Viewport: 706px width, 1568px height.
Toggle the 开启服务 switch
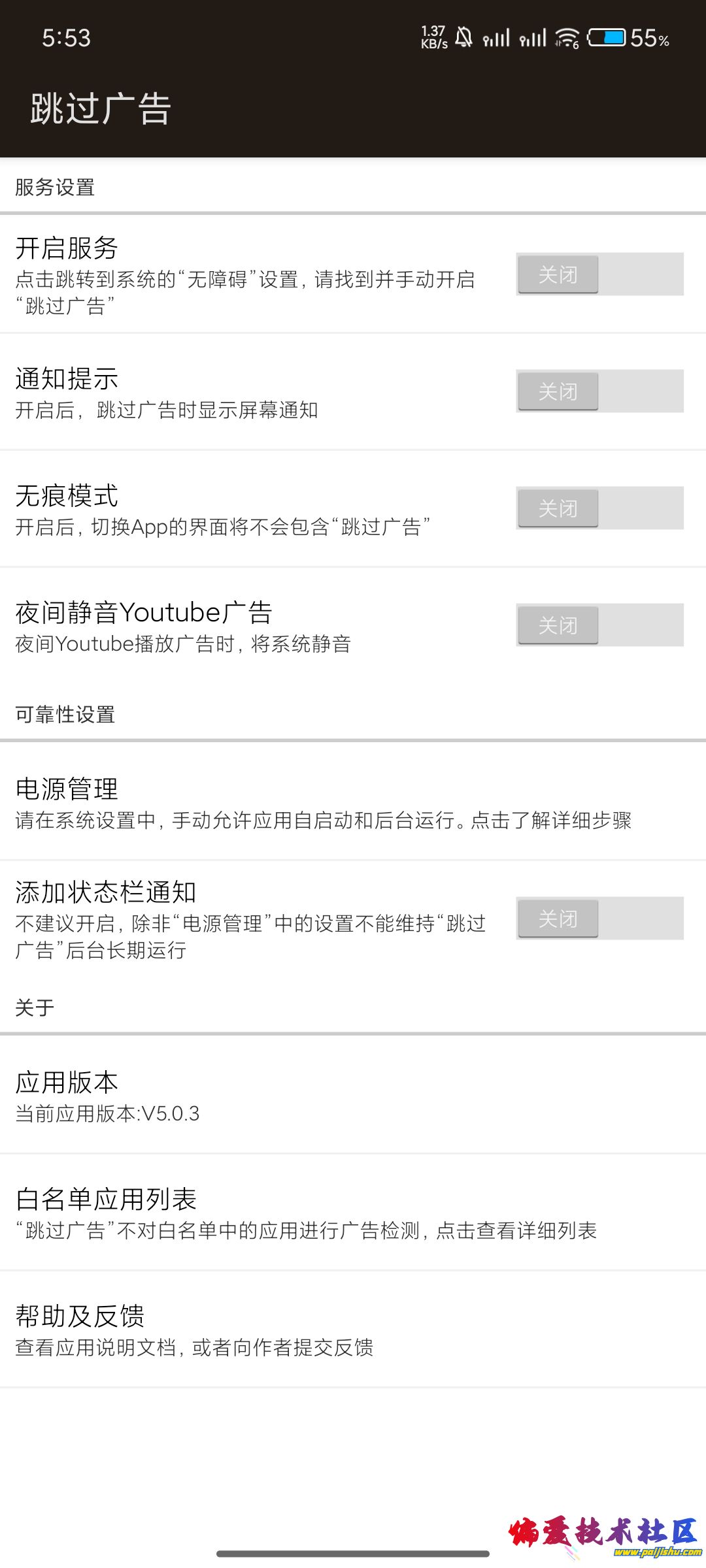click(x=599, y=274)
